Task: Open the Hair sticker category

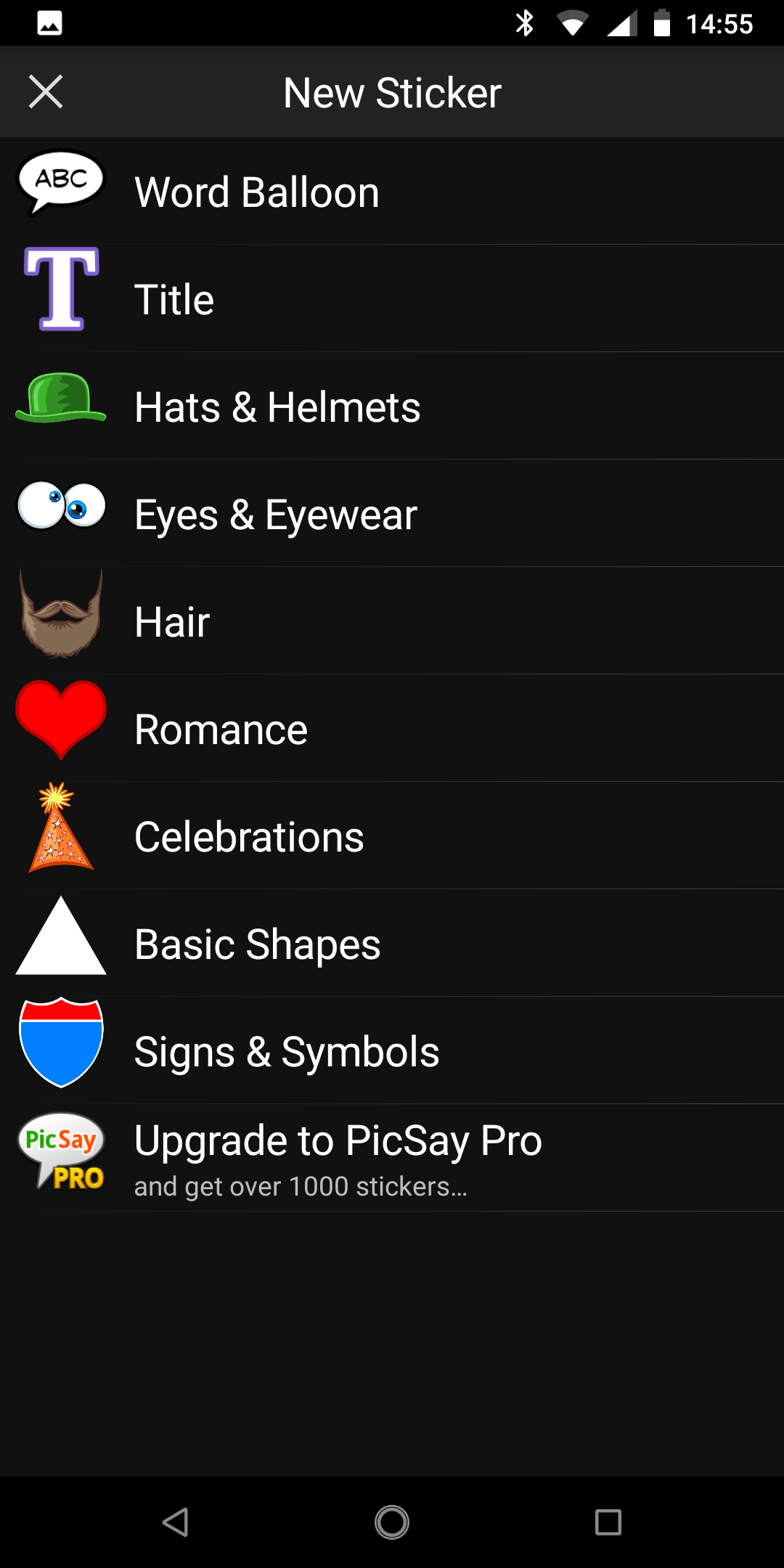Action: pos(392,621)
